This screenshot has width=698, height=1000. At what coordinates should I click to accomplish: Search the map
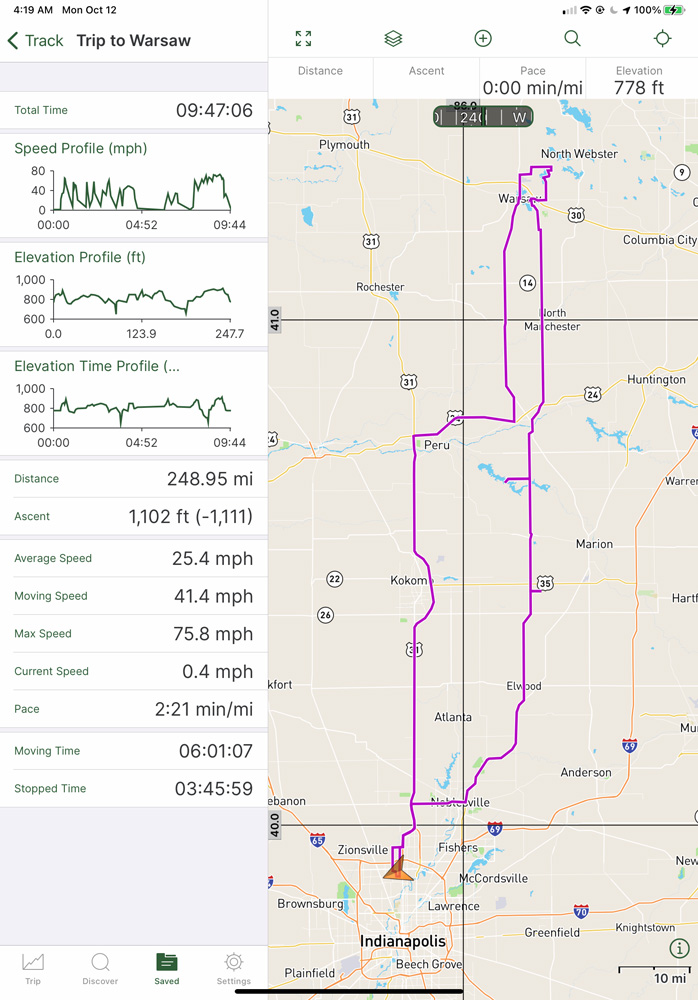pyautogui.click(x=572, y=39)
